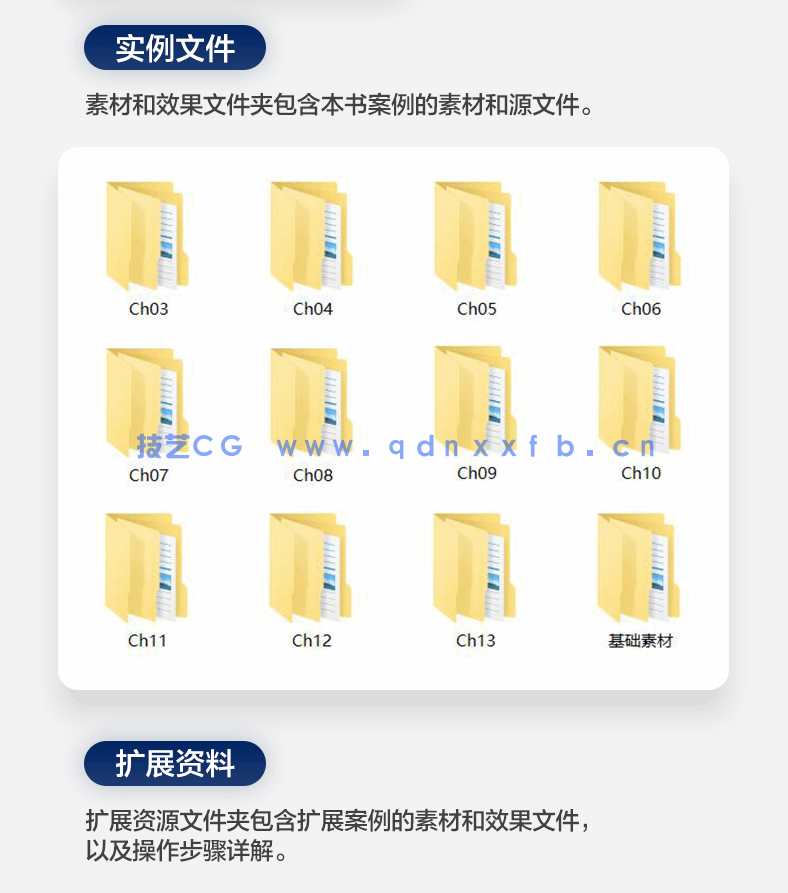Open the Ch10 folder

(x=640, y=400)
